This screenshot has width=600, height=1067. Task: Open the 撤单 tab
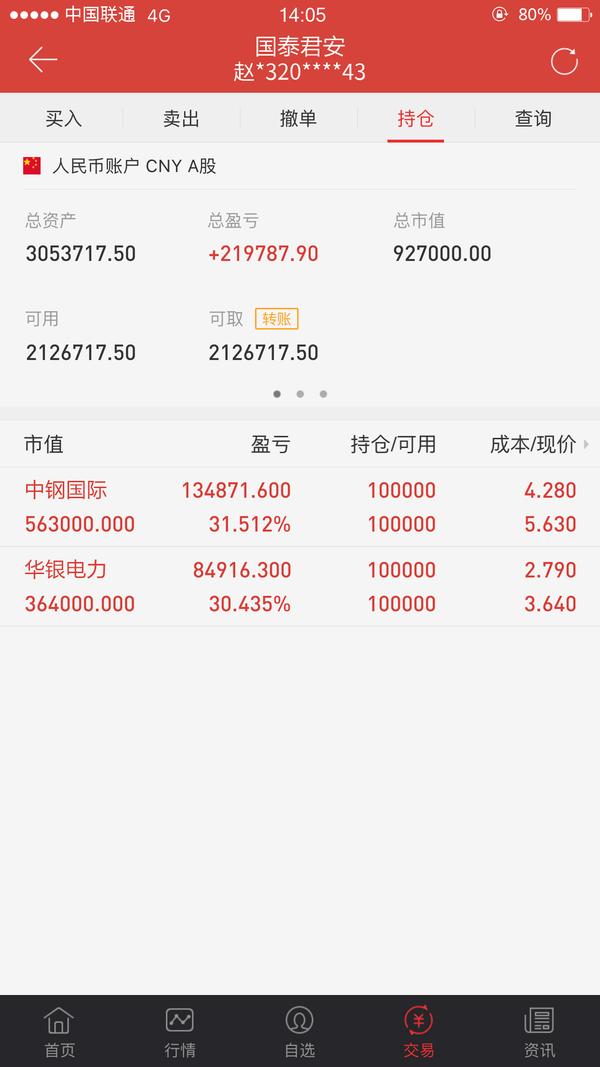[x=298, y=118]
